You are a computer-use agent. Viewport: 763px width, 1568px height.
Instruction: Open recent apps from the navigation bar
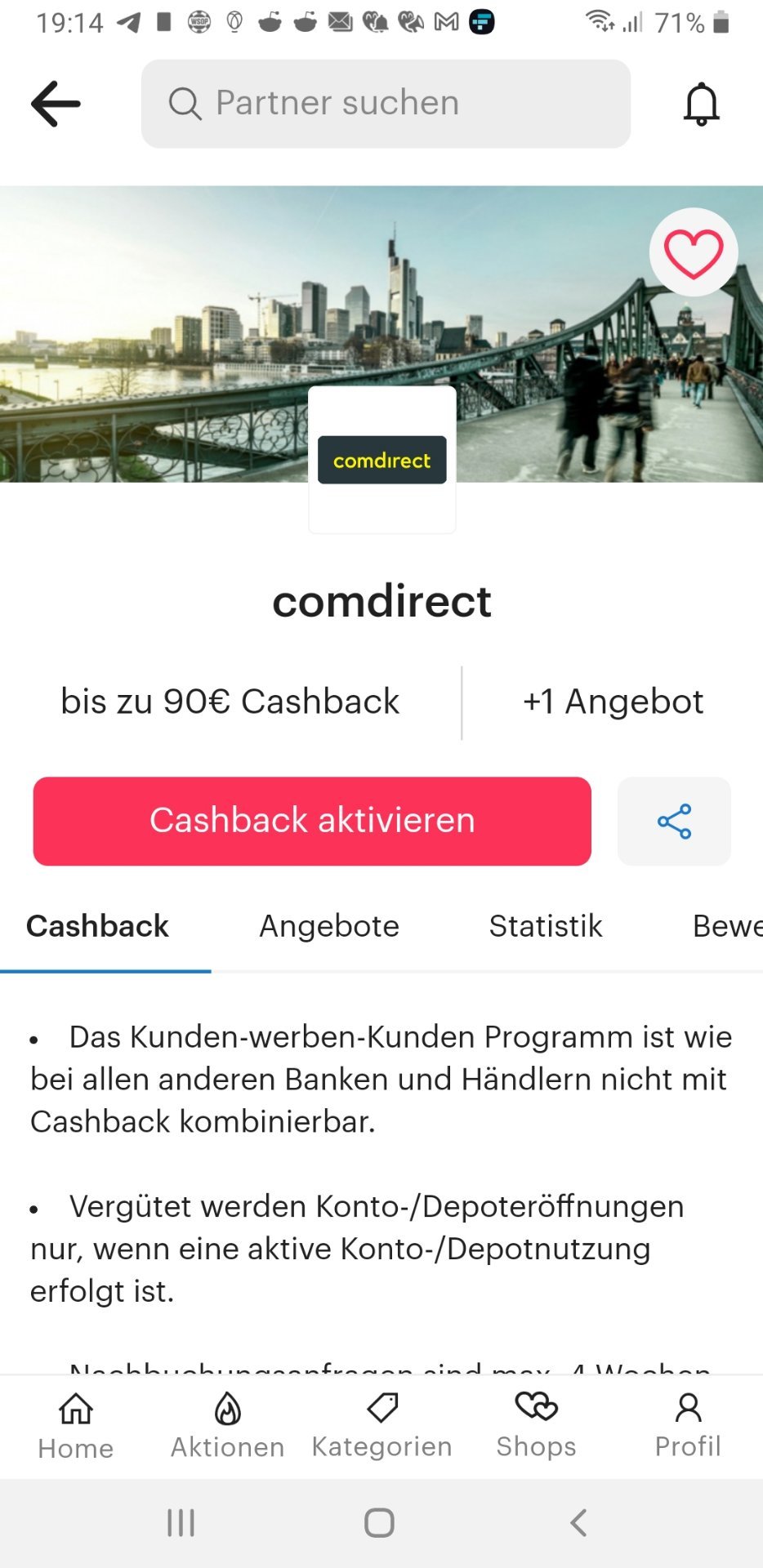click(181, 1523)
